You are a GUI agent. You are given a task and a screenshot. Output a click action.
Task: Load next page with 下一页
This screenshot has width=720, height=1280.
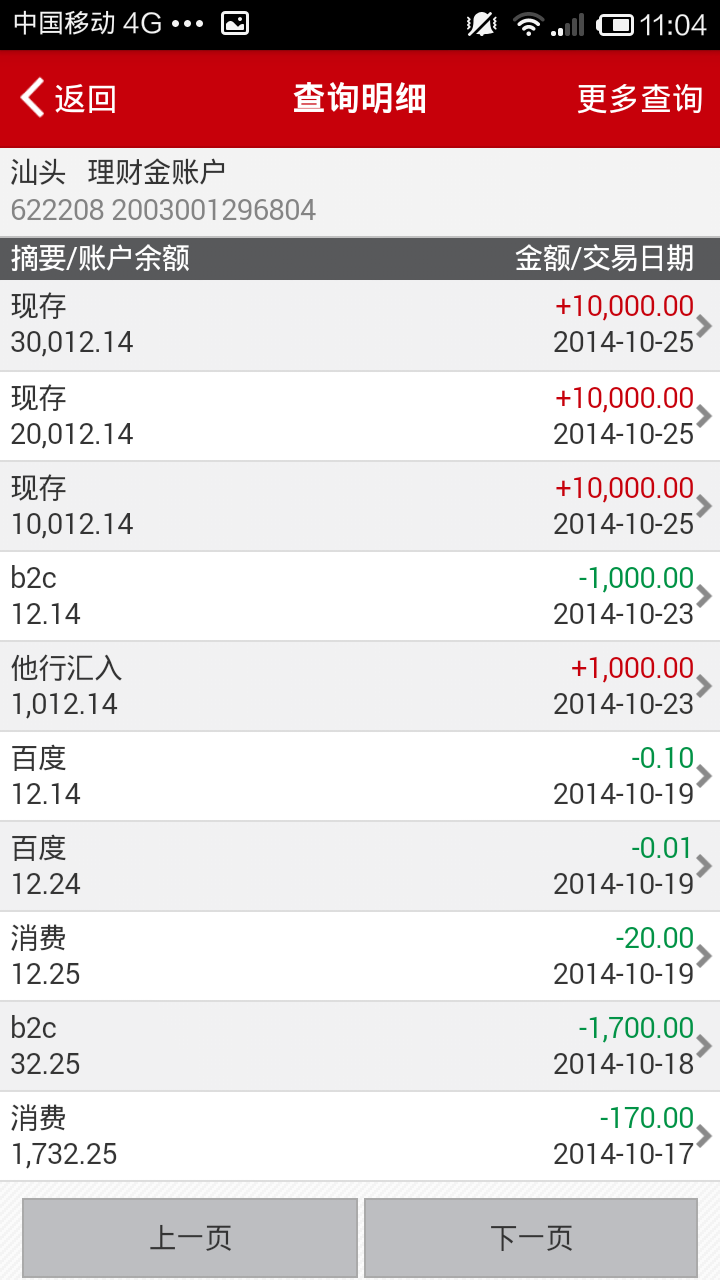[x=531, y=1238]
